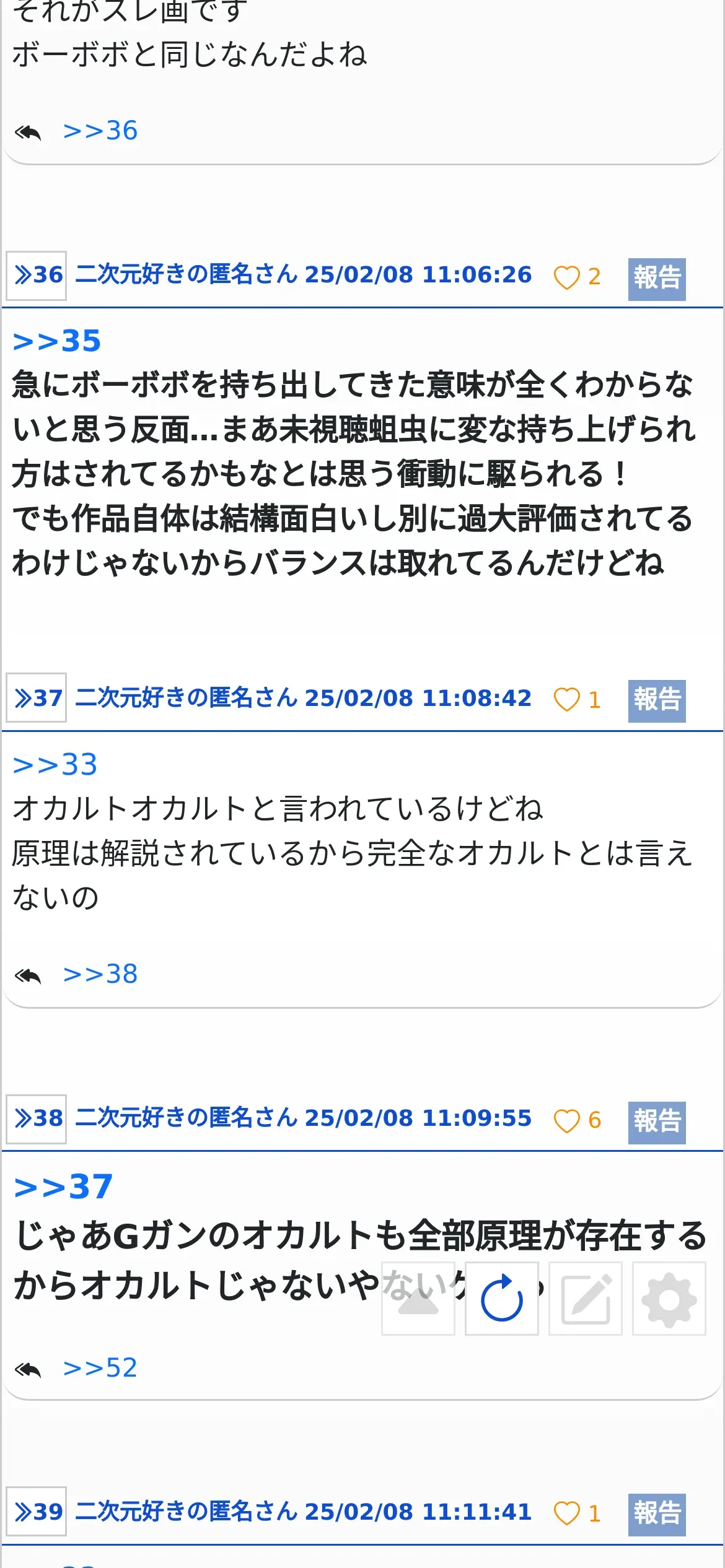The height and width of the screenshot is (1568, 725).
Task: Follow quoted link >>33
Action: click(x=55, y=765)
